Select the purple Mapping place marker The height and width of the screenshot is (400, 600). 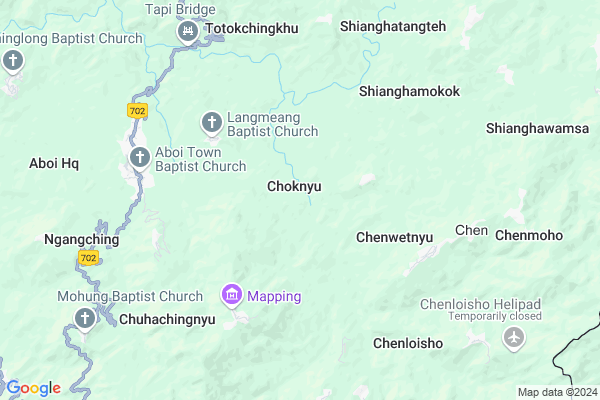pos(232,295)
